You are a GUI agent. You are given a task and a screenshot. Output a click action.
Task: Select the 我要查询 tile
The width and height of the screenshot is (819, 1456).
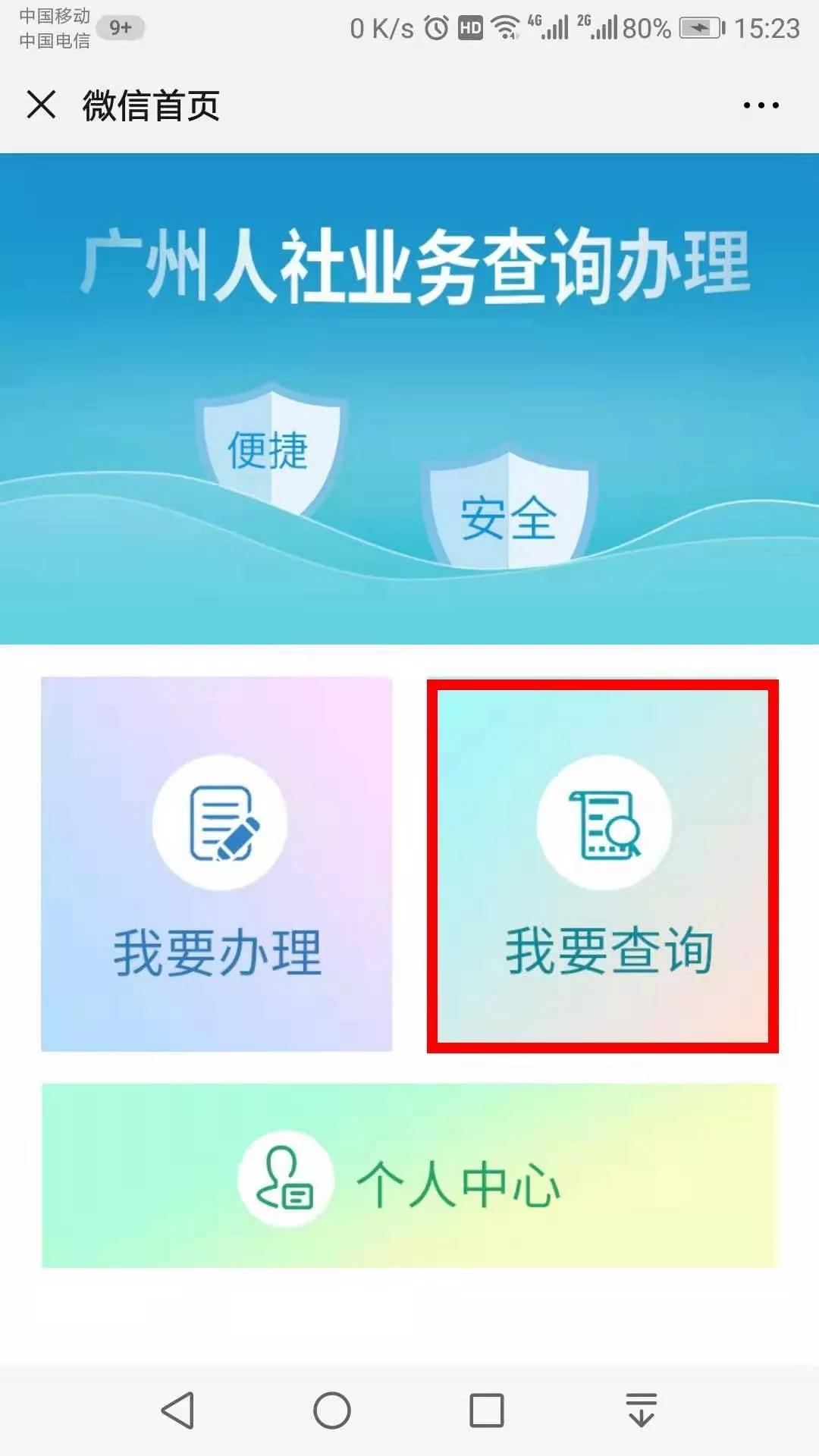tap(603, 865)
